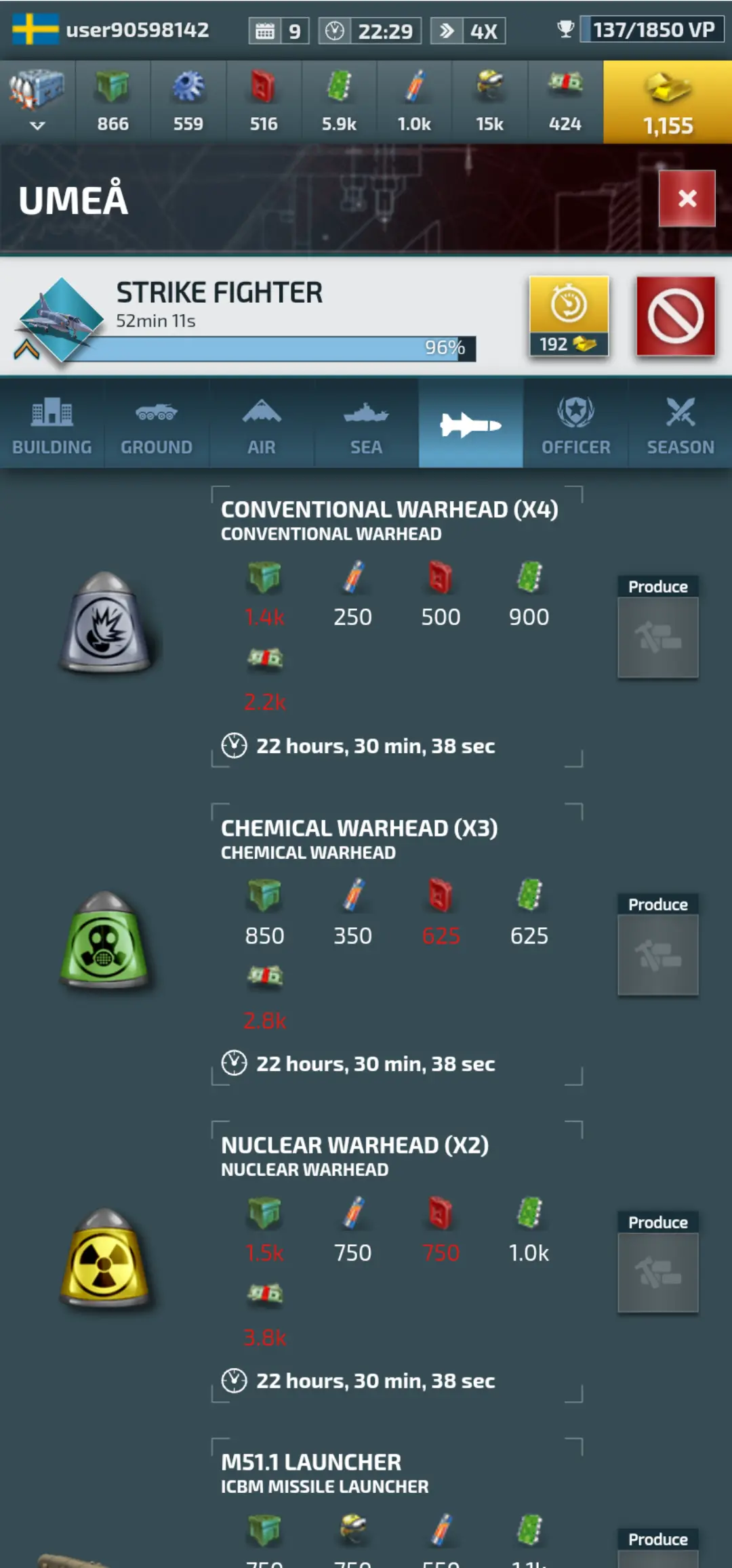The height and width of the screenshot is (1568, 732).
Task: Close the Umeå production panel
Action: pos(687,198)
